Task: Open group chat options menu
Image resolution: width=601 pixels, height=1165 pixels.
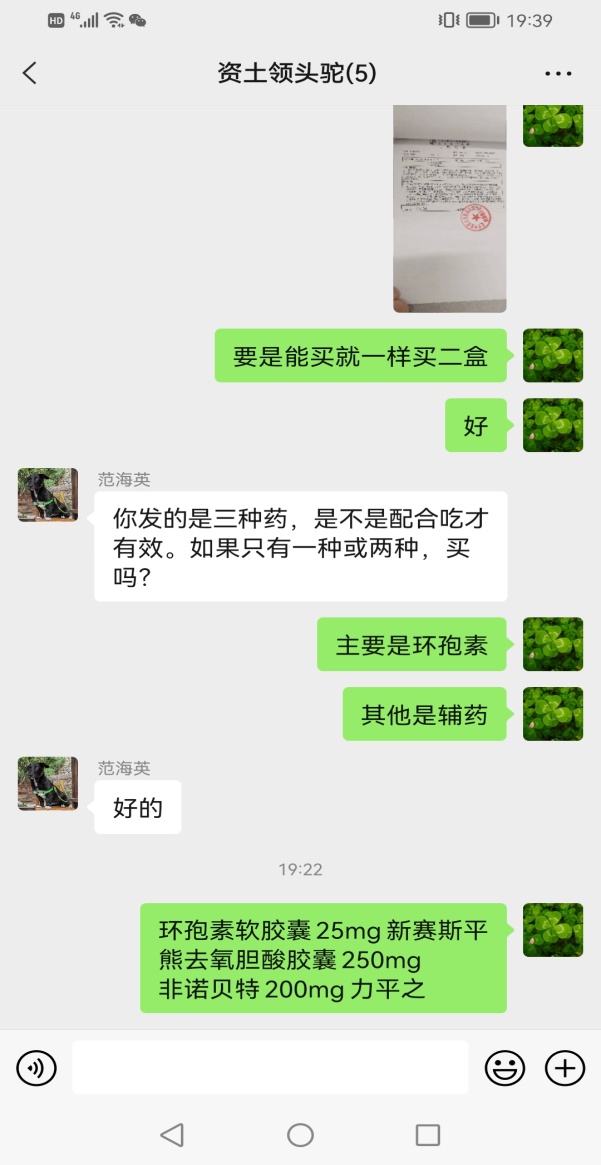Action: pyautogui.click(x=557, y=73)
